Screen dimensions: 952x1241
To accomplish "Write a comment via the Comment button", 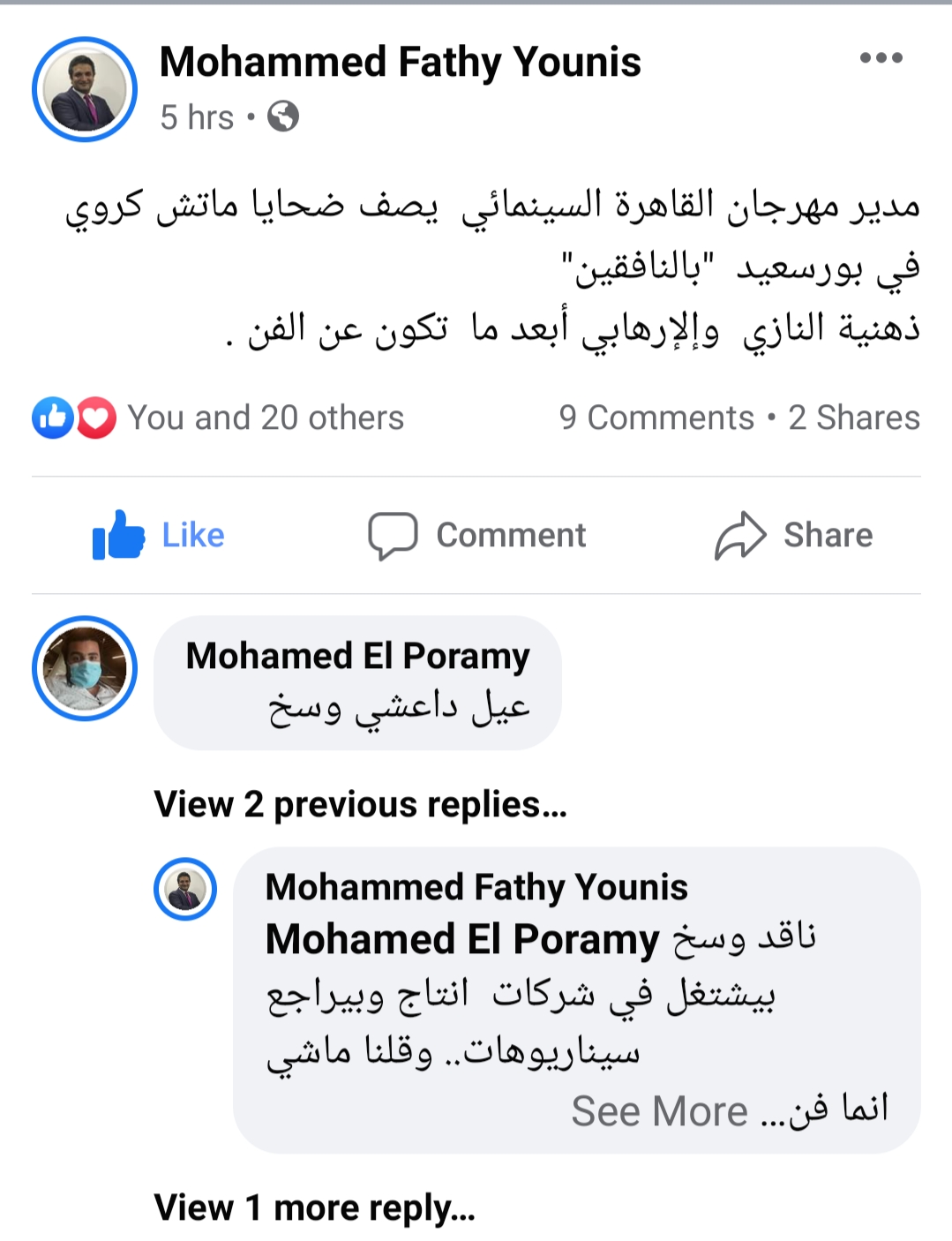I will coord(477,535).
